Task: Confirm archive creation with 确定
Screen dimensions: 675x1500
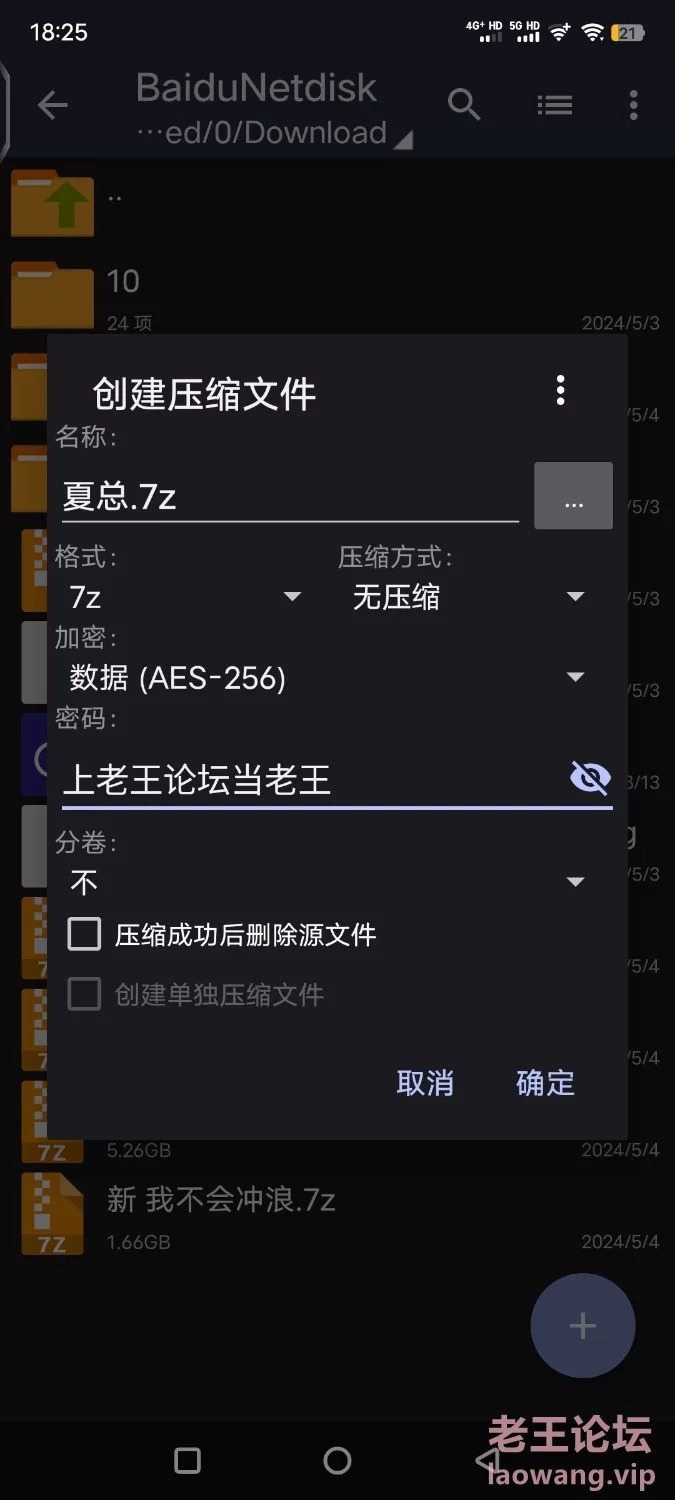Action: coord(545,1083)
